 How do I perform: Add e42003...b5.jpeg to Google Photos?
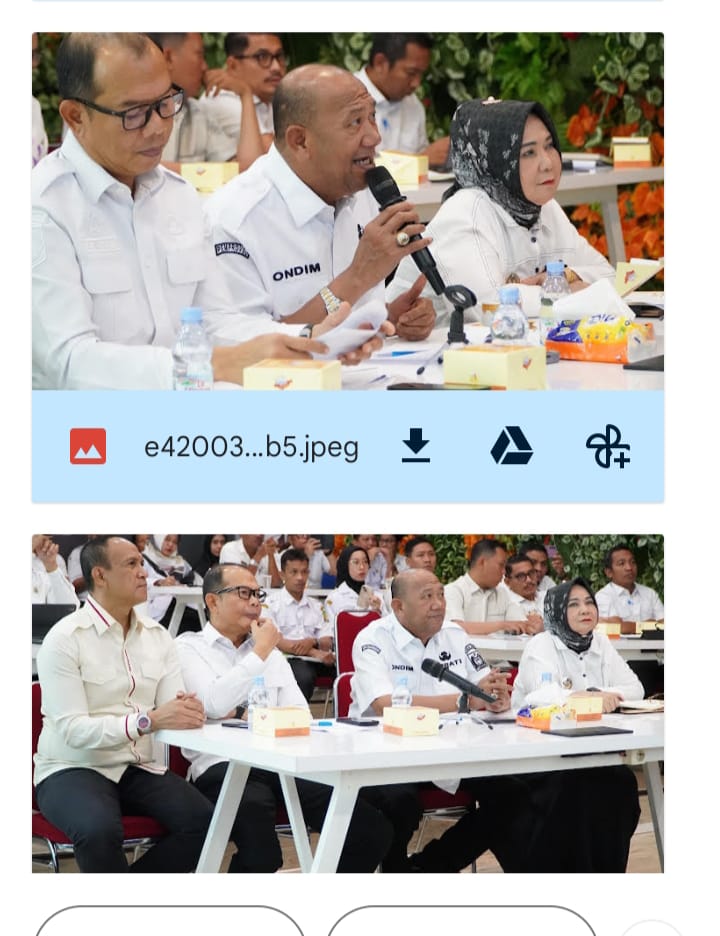[607, 446]
